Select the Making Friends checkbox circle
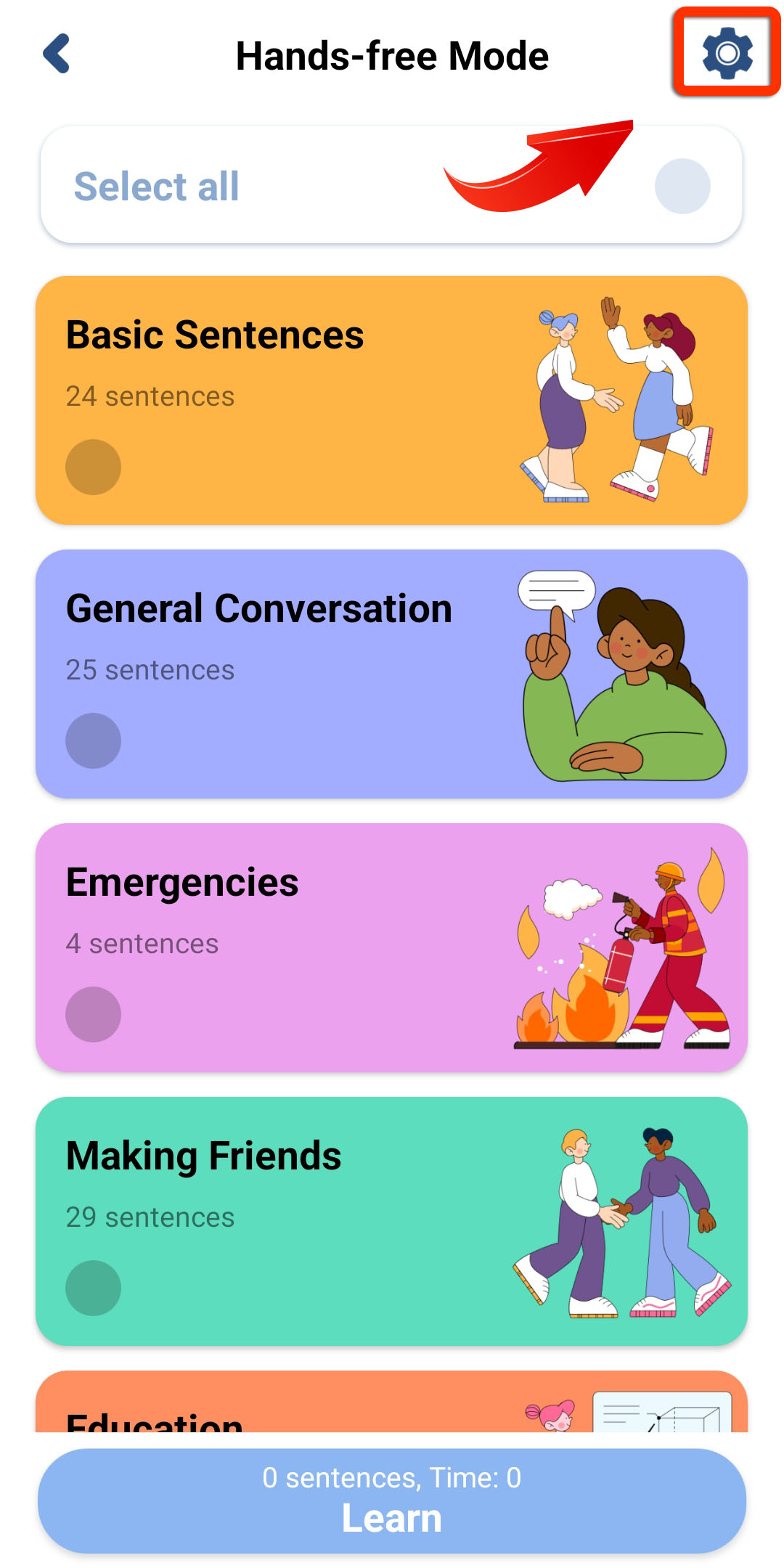 click(x=93, y=1288)
